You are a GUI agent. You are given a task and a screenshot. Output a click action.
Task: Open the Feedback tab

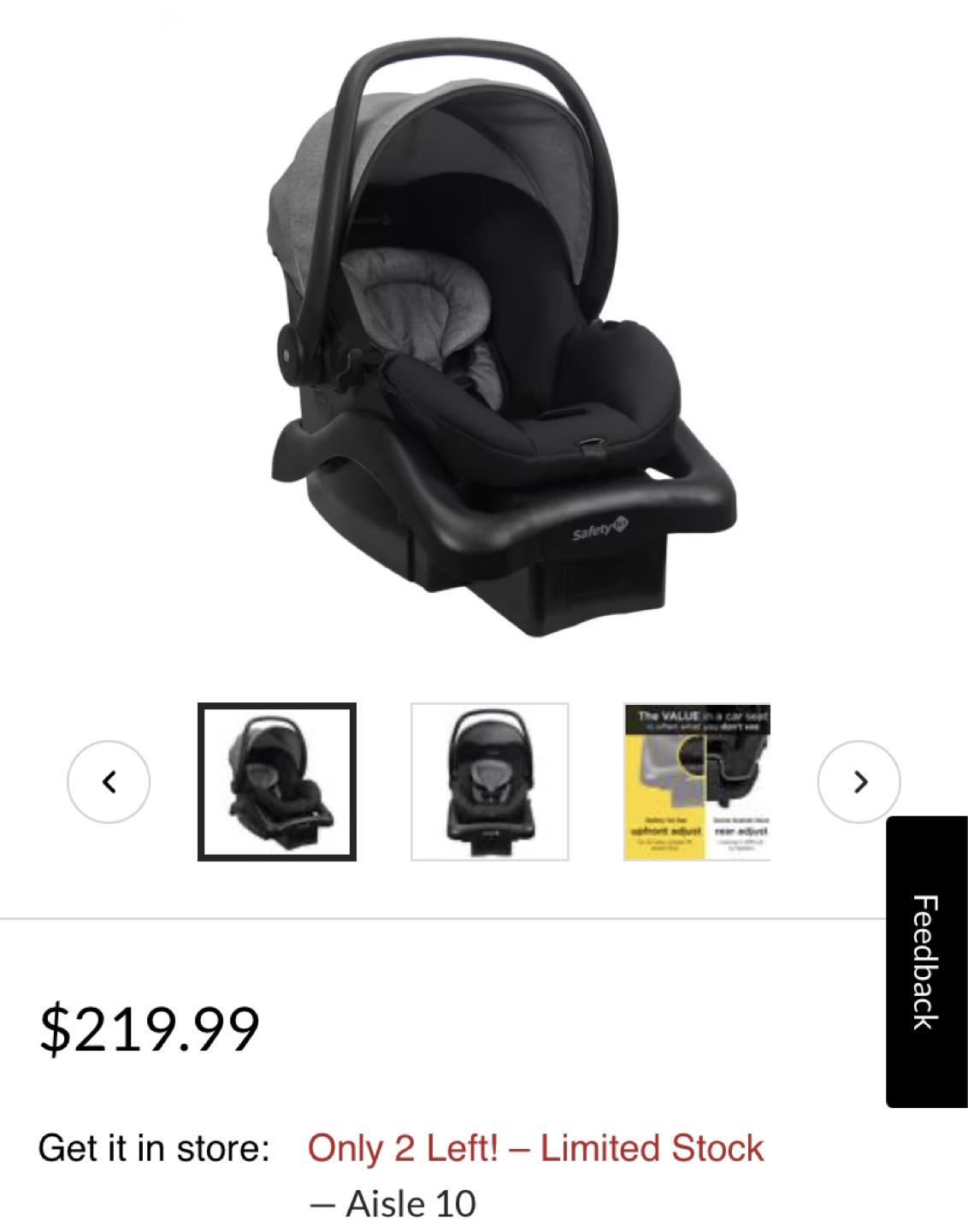click(x=926, y=962)
